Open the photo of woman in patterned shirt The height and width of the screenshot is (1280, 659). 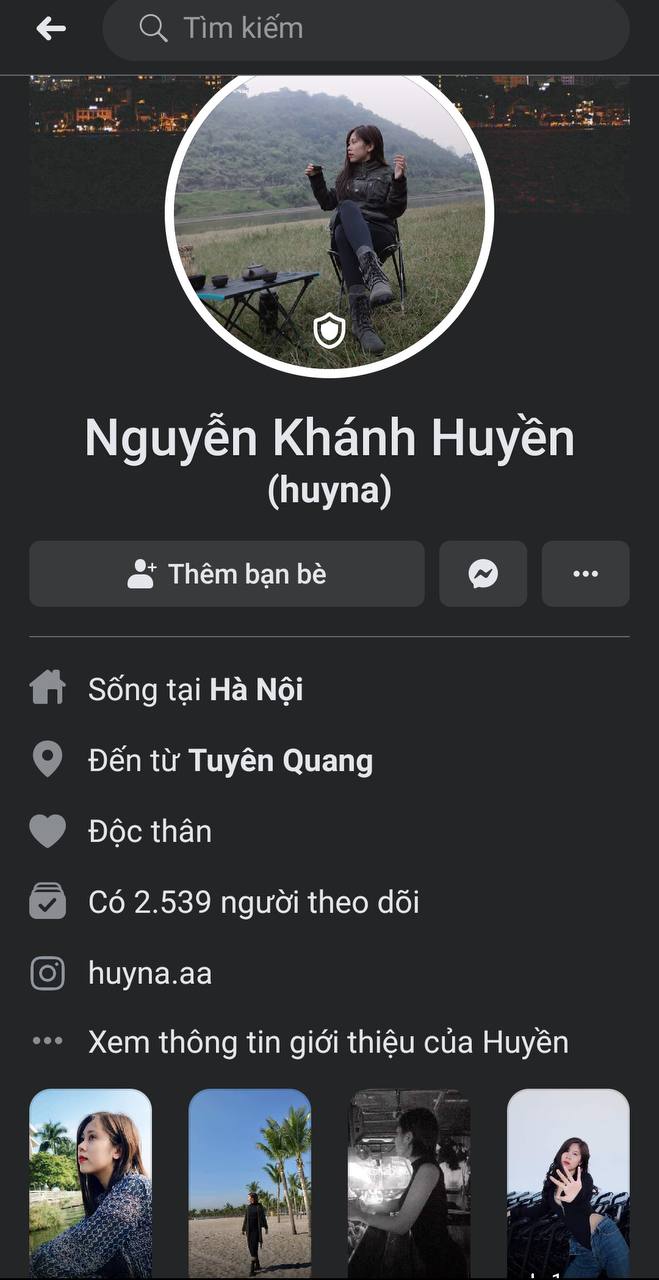[91, 1183]
